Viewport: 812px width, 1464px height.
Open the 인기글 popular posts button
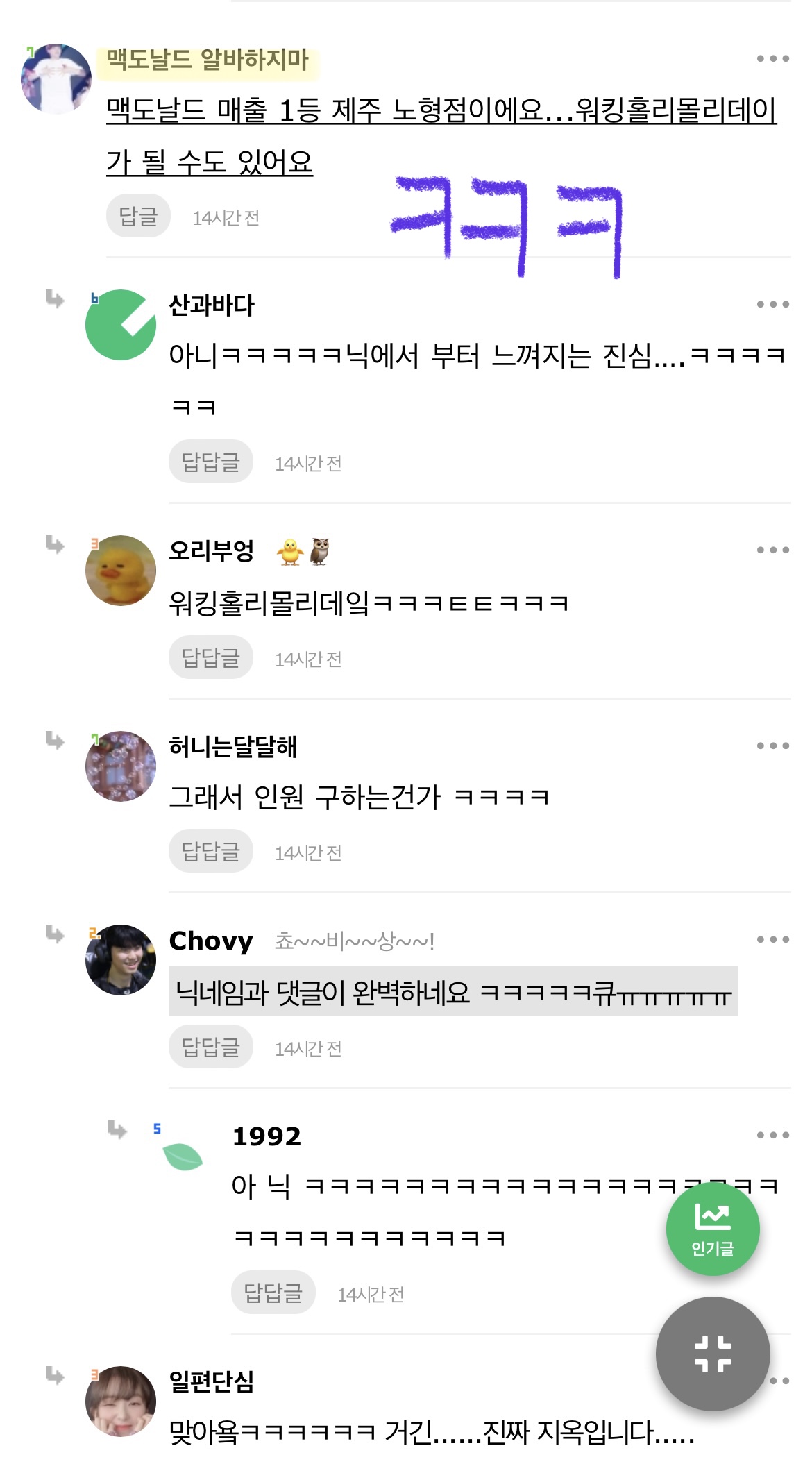pos(713,1229)
